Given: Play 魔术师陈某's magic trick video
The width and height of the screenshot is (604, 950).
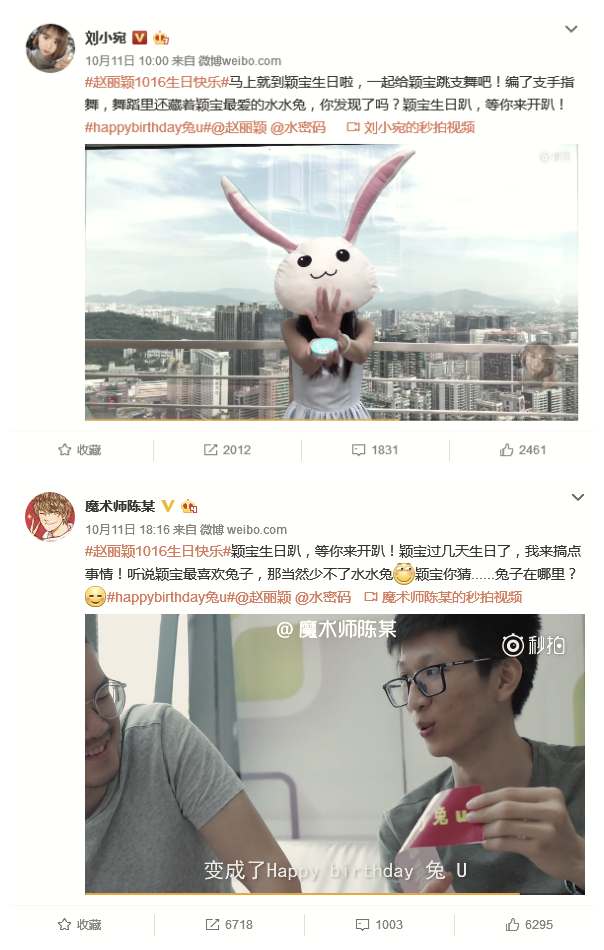Looking at the screenshot, I should tap(335, 754).
